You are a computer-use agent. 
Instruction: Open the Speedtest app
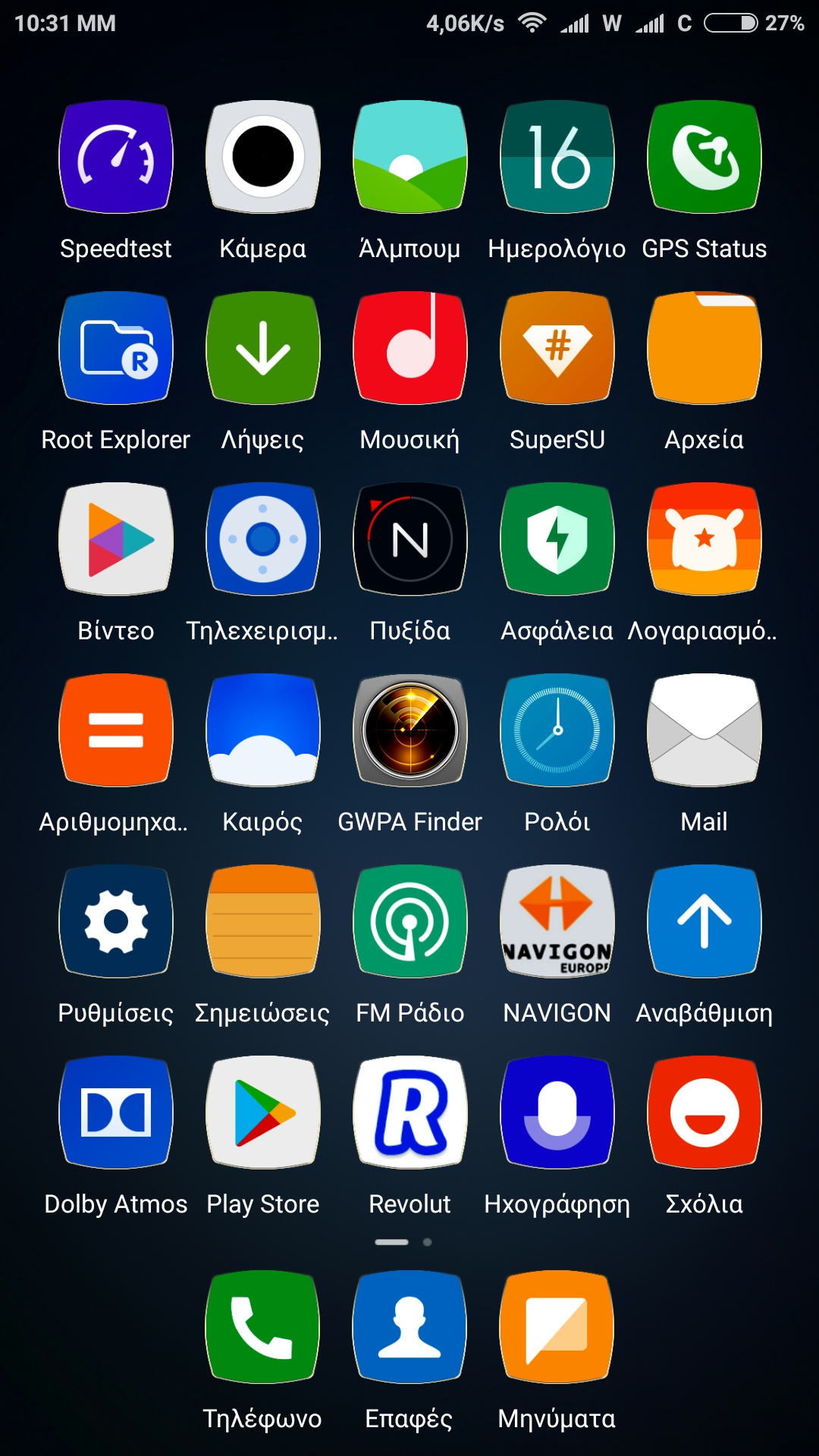[x=116, y=158]
